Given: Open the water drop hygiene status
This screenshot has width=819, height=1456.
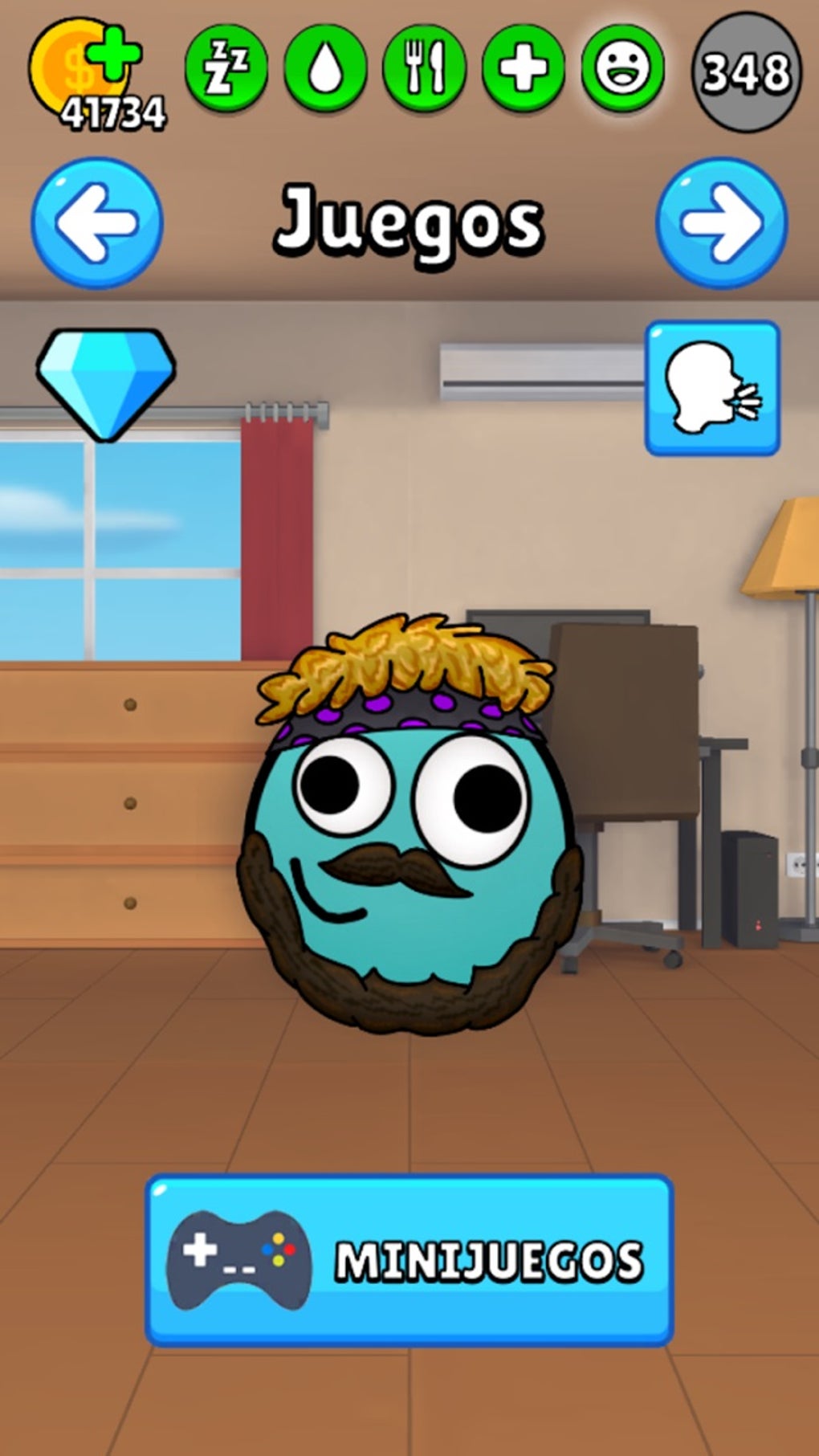Looking at the screenshot, I should pyautogui.click(x=325, y=68).
